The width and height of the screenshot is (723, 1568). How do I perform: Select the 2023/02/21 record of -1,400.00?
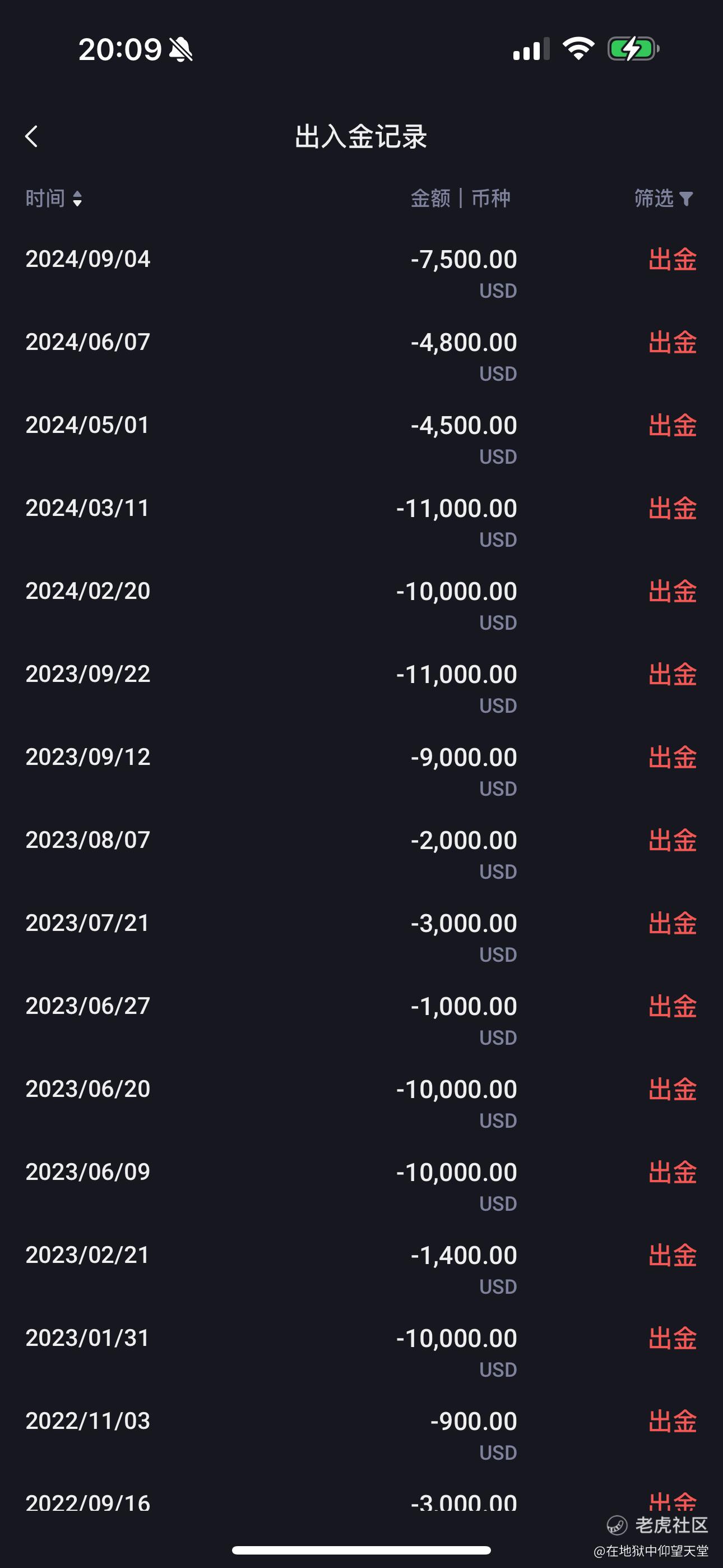[x=361, y=1270]
